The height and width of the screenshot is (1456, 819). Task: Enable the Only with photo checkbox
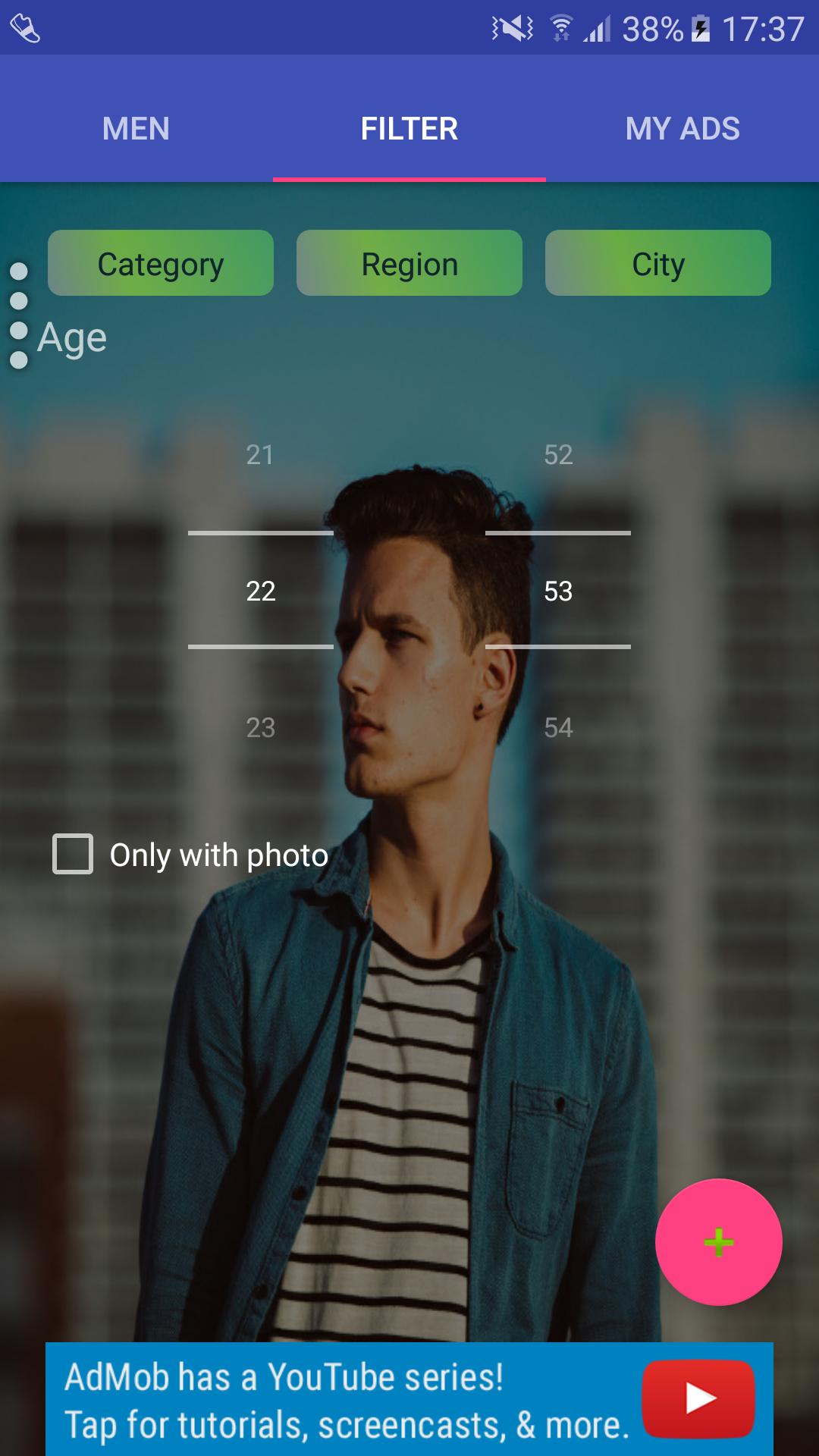[73, 854]
